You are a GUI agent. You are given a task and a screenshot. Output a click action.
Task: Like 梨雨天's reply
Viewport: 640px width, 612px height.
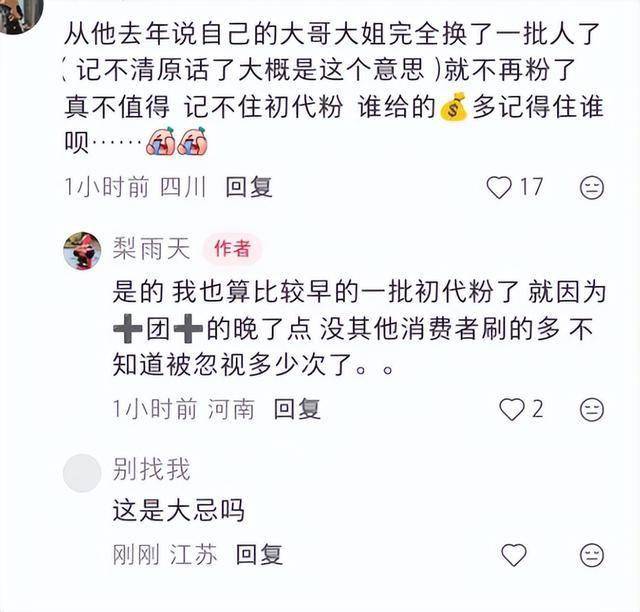coord(512,409)
